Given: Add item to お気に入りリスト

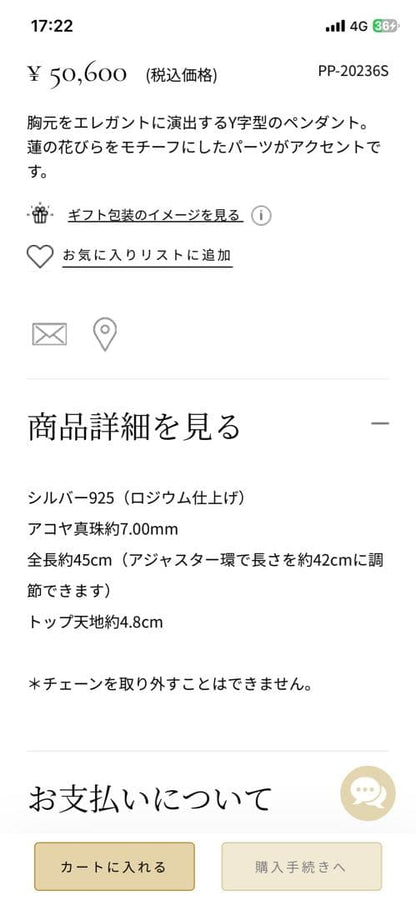Looking at the screenshot, I should click(x=147, y=256).
